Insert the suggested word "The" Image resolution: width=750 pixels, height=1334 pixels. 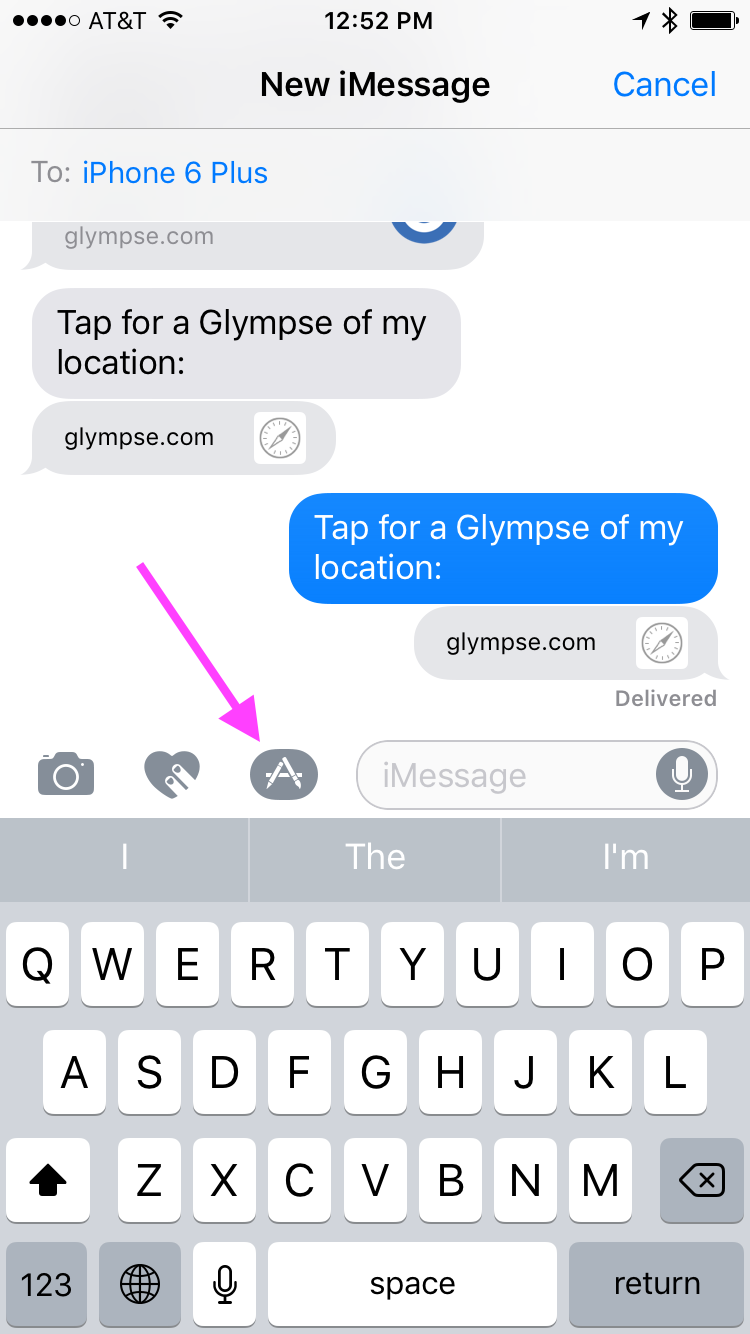pos(375,857)
